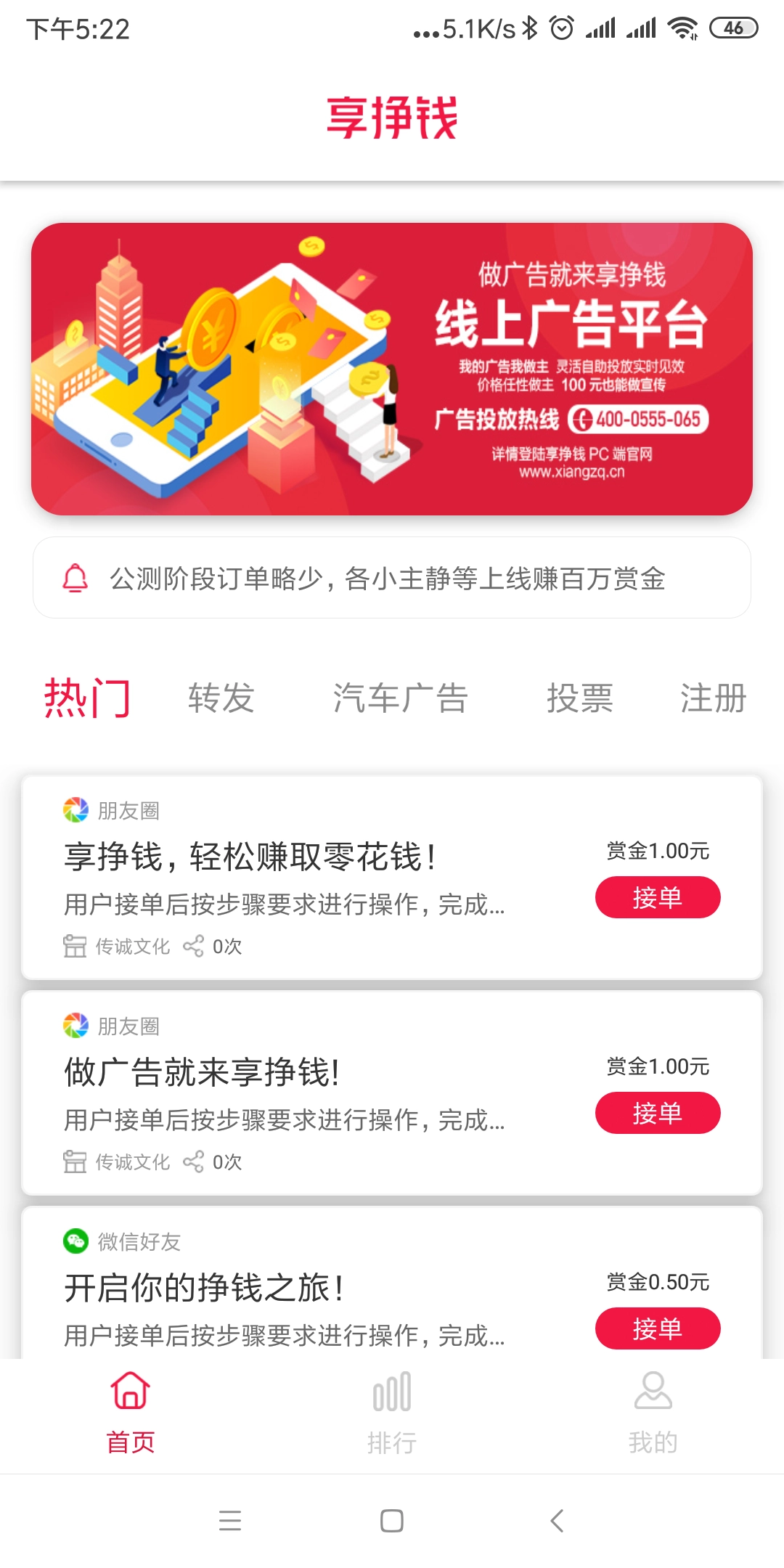Screen dimensions: 784x1568
Task: Accept the 0.50元 task via its 接单 button
Action: click(x=657, y=1328)
